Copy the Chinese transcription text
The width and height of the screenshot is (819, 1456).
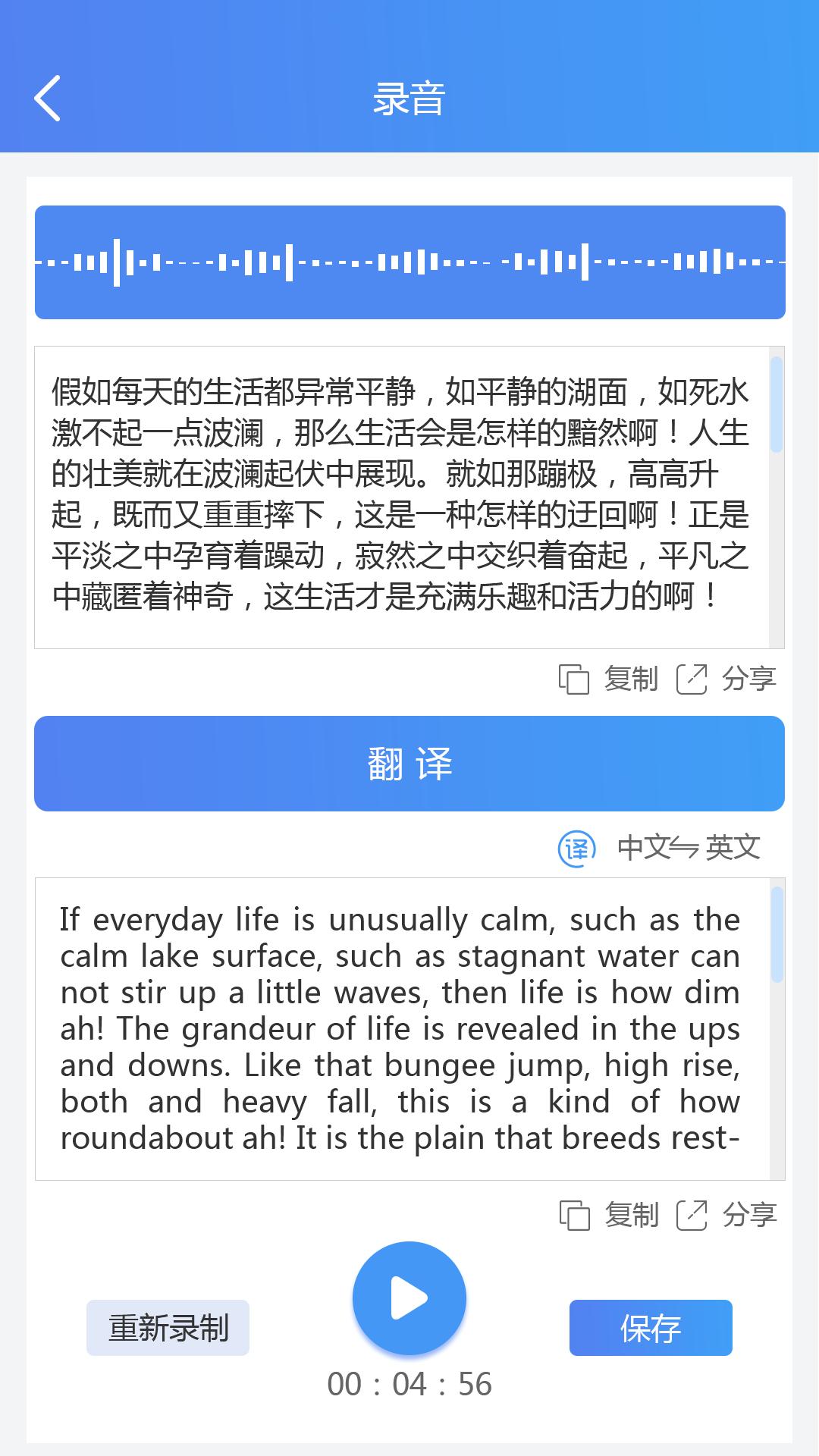609,679
